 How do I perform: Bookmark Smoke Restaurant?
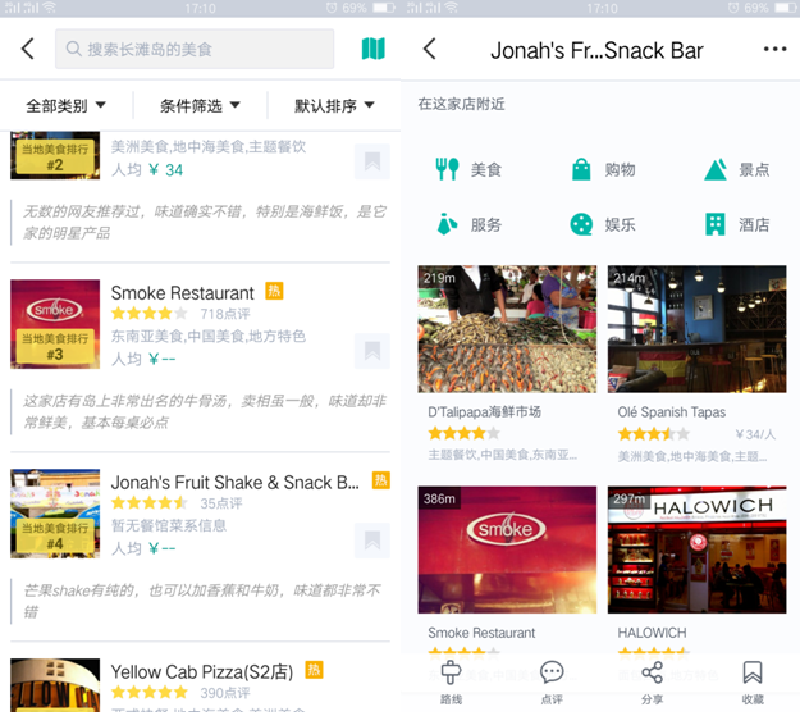tap(371, 351)
